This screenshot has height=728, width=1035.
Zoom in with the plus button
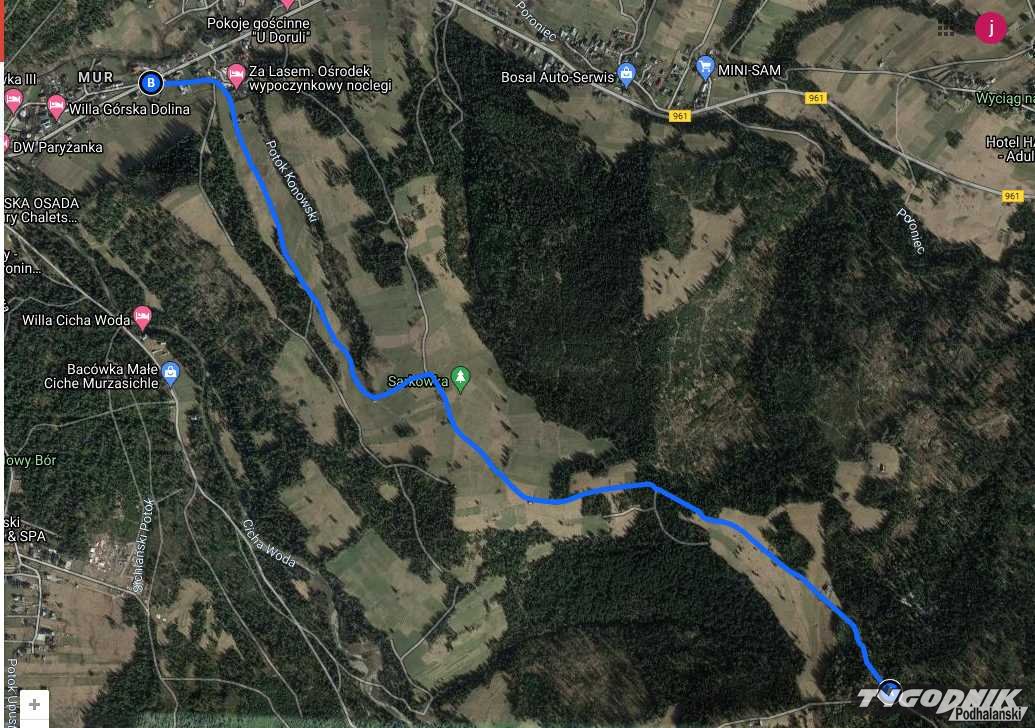[35, 704]
